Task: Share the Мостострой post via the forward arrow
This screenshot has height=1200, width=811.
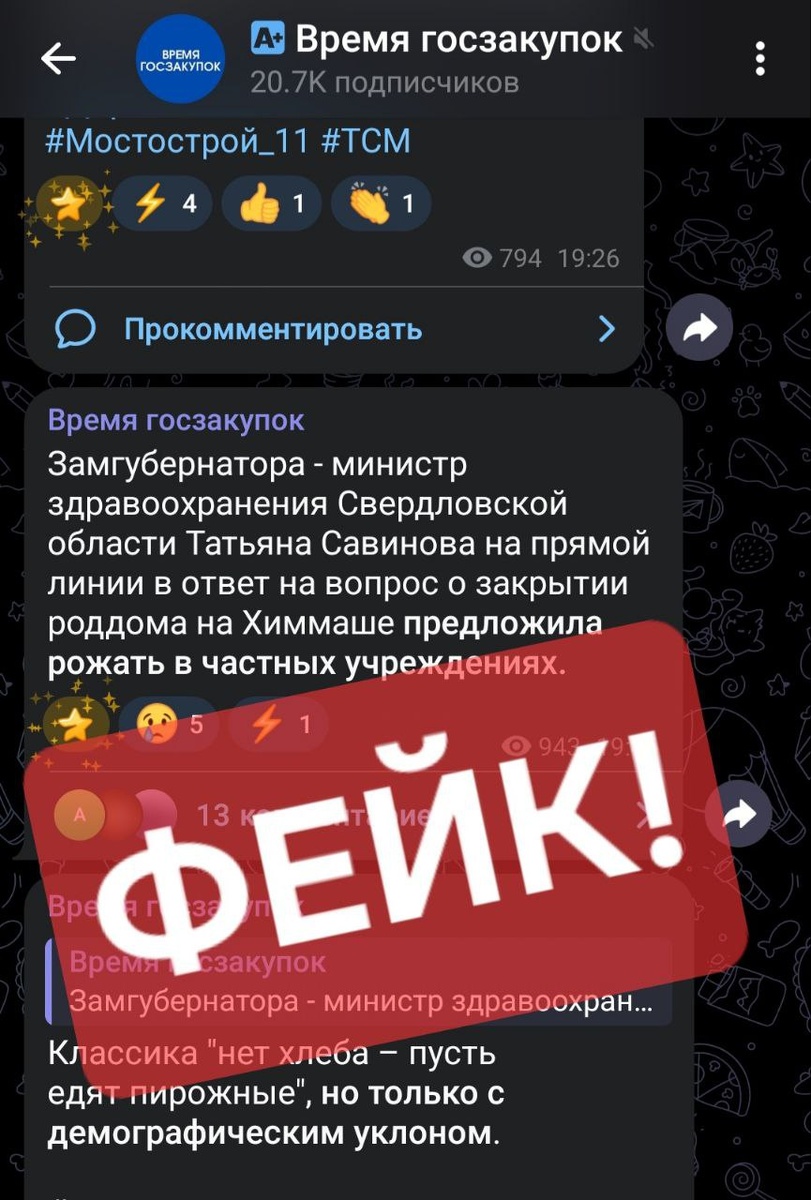Action: pyautogui.click(x=700, y=326)
